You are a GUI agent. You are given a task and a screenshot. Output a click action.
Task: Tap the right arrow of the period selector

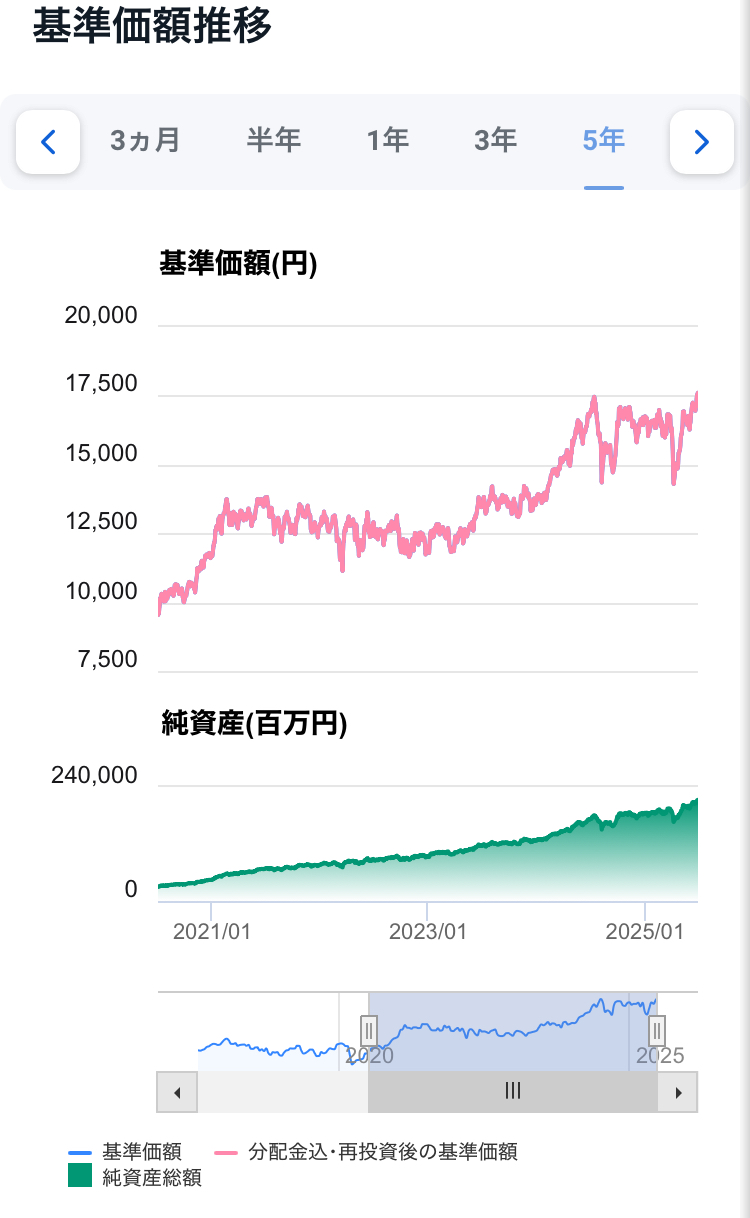click(702, 142)
